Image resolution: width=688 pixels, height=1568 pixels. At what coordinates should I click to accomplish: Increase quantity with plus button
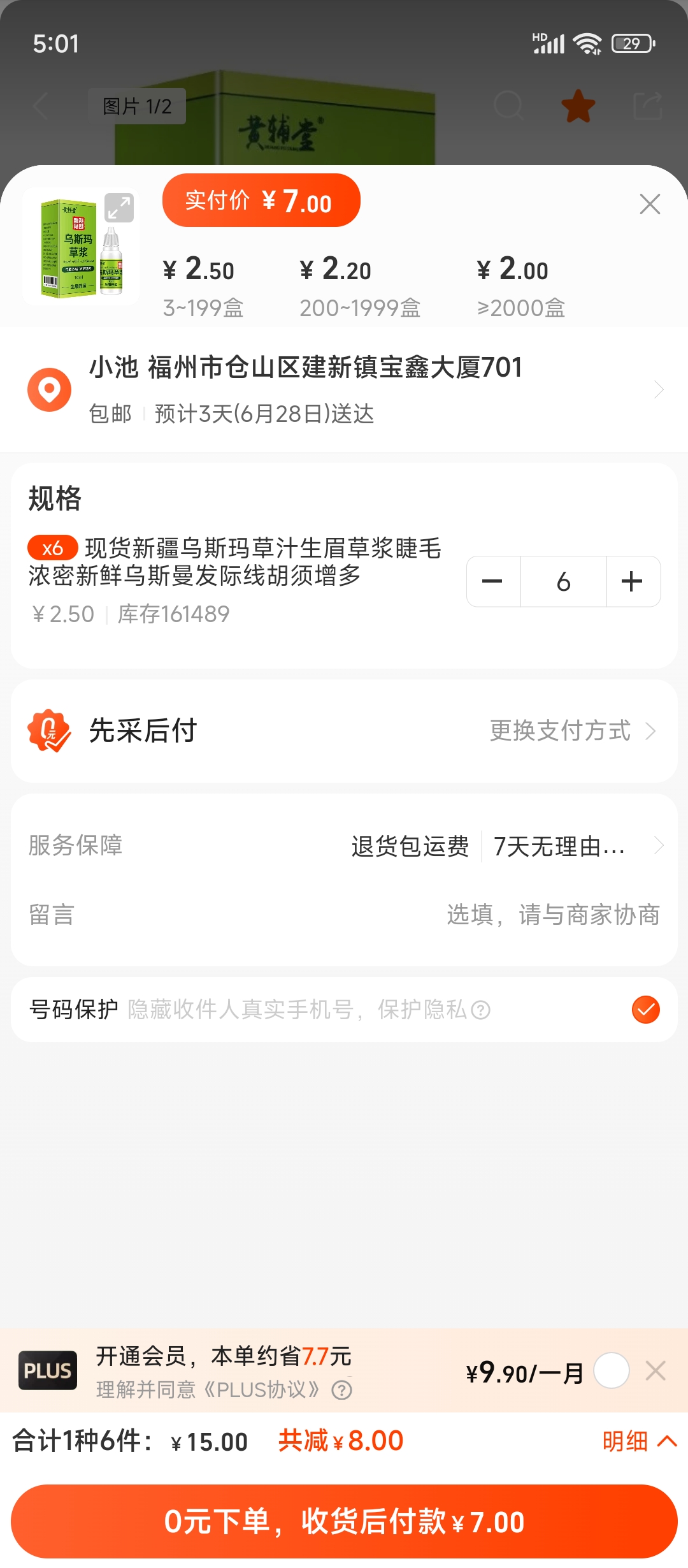click(632, 581)
